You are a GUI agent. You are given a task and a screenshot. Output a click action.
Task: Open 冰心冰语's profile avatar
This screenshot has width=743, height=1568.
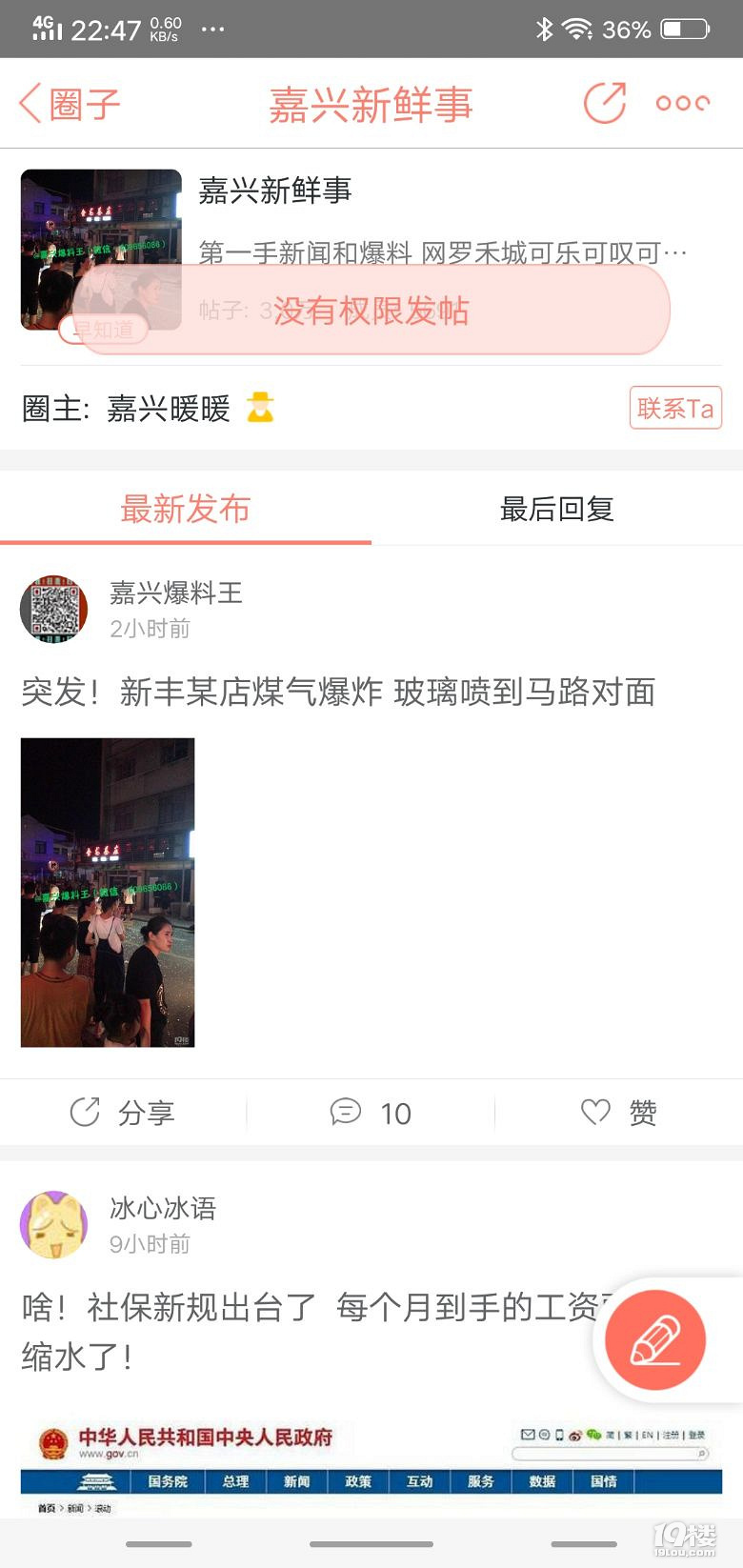click(54, 1224)
